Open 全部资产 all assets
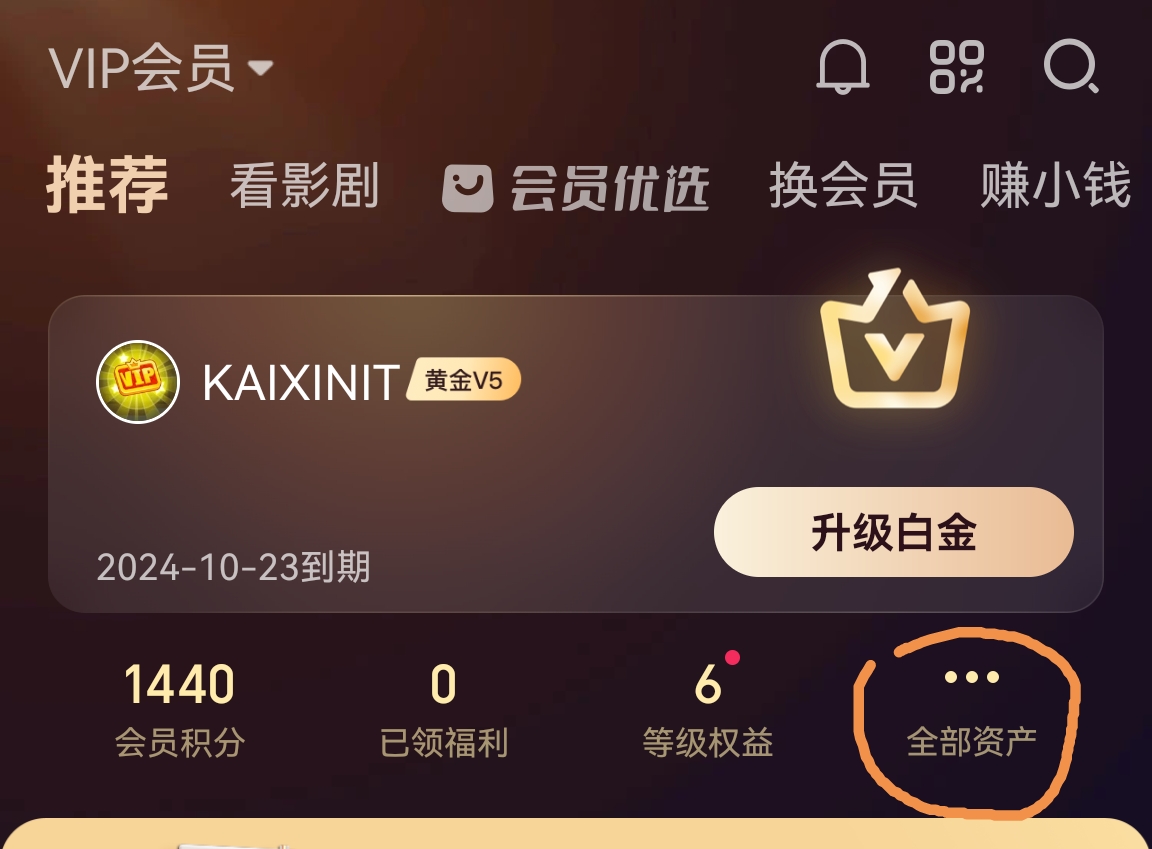 point(971,709)
